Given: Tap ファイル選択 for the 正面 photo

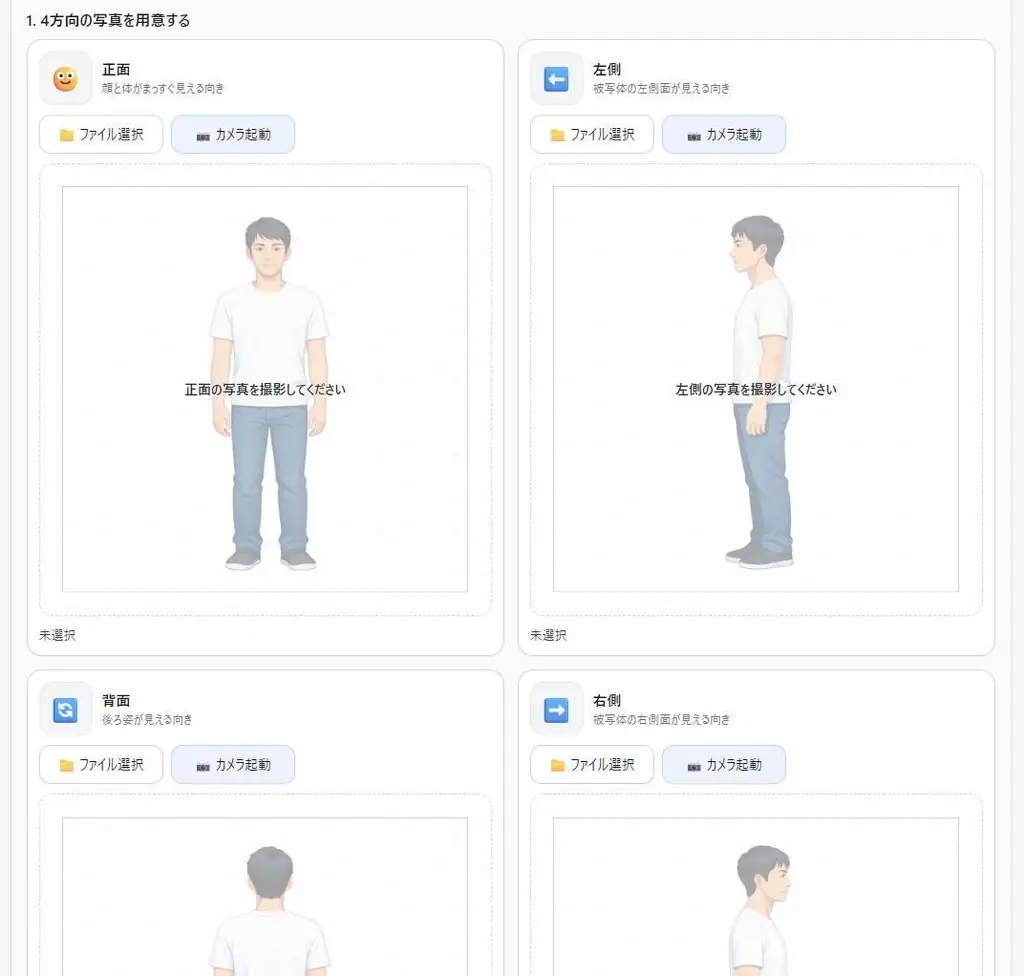Looking at the screenshot, I should [x=101, y=135].
